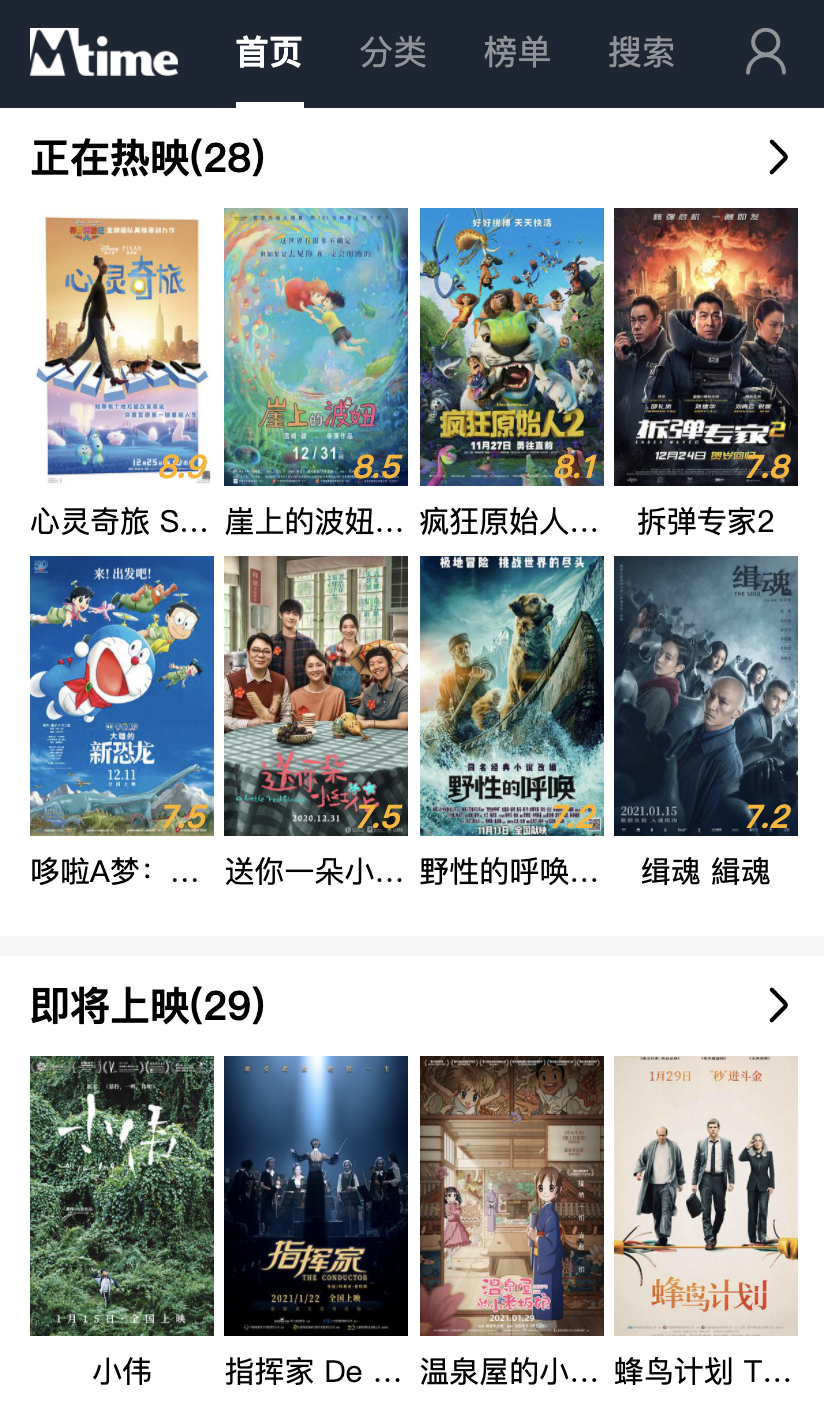Switch to the 分类 tab
The image size is (824, 1402).
(x=393, y=52)
